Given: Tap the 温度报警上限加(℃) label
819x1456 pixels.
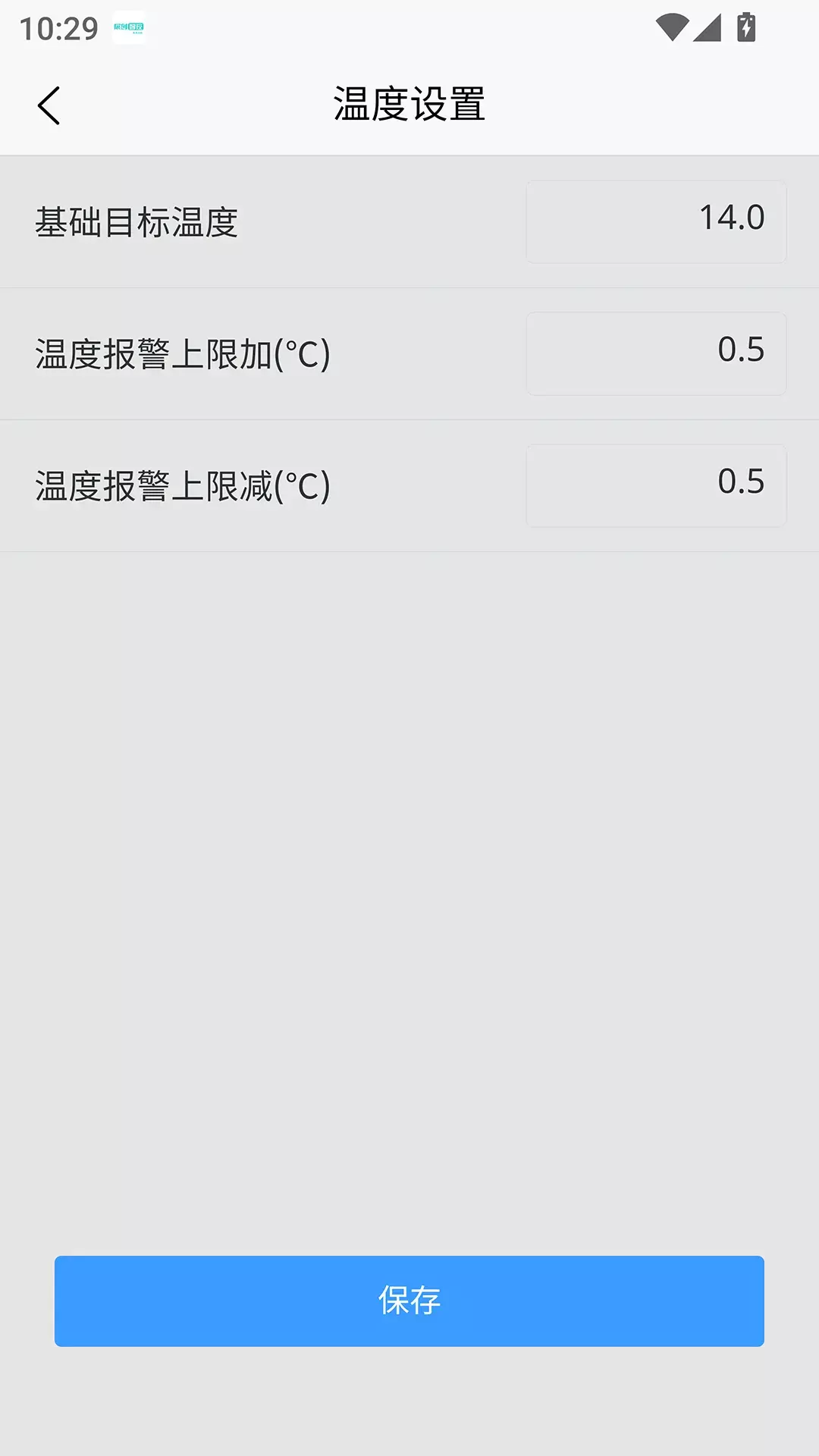Looking at the screenshot, I should pos(182,353).
